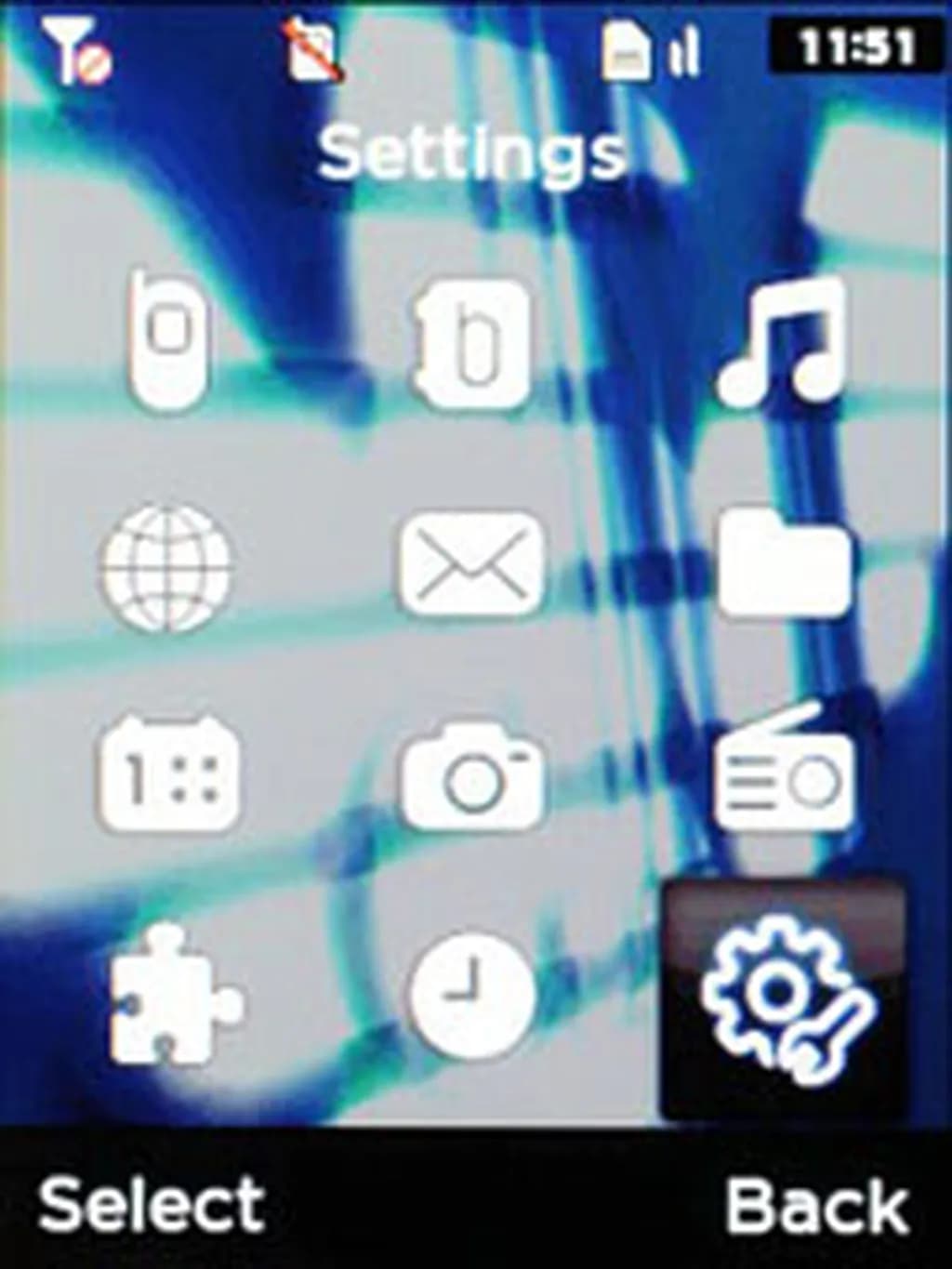Viewport: 952px width, 1269px height.
Task: Open the Call history phone icon
Action: 167,344
